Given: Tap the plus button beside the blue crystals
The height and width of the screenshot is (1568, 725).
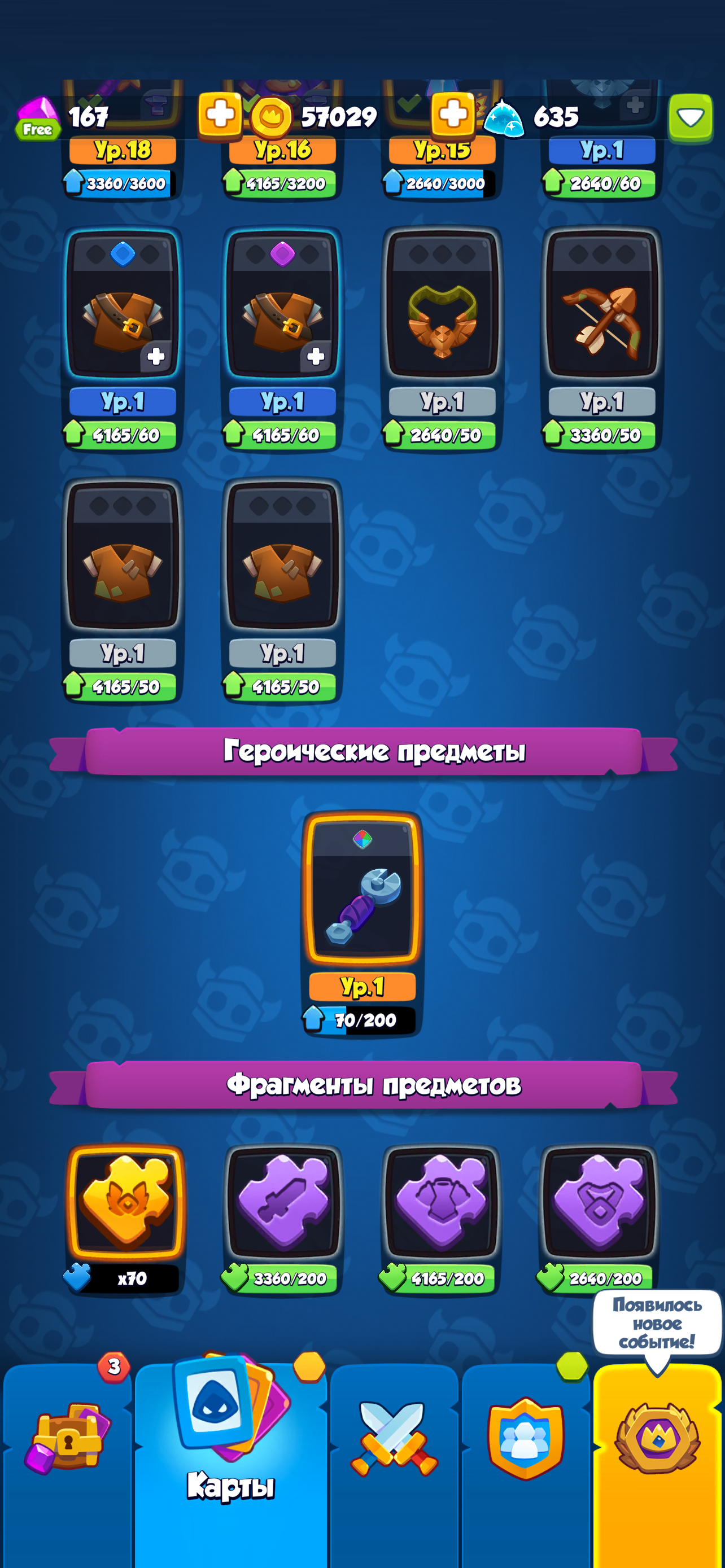Looking at the screenshot, I should click(x=453, y=115).
